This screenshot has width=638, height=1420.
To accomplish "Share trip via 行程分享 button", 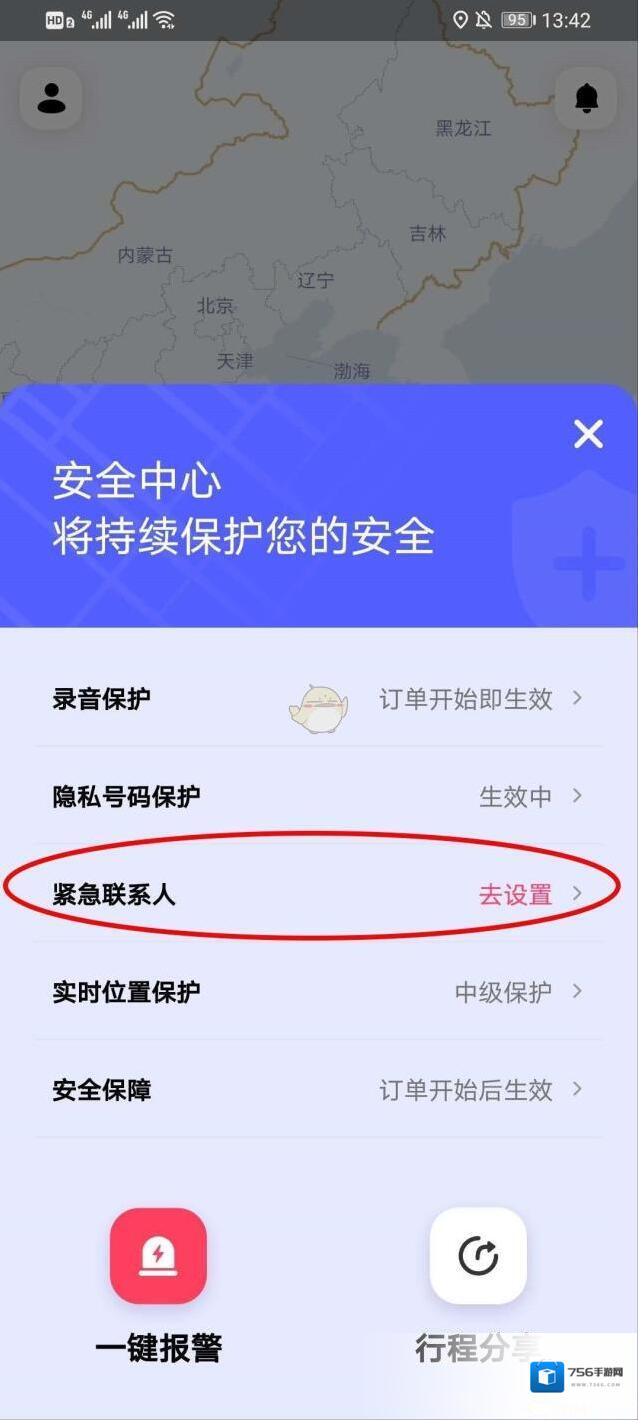I will (x=478, y=1256).
